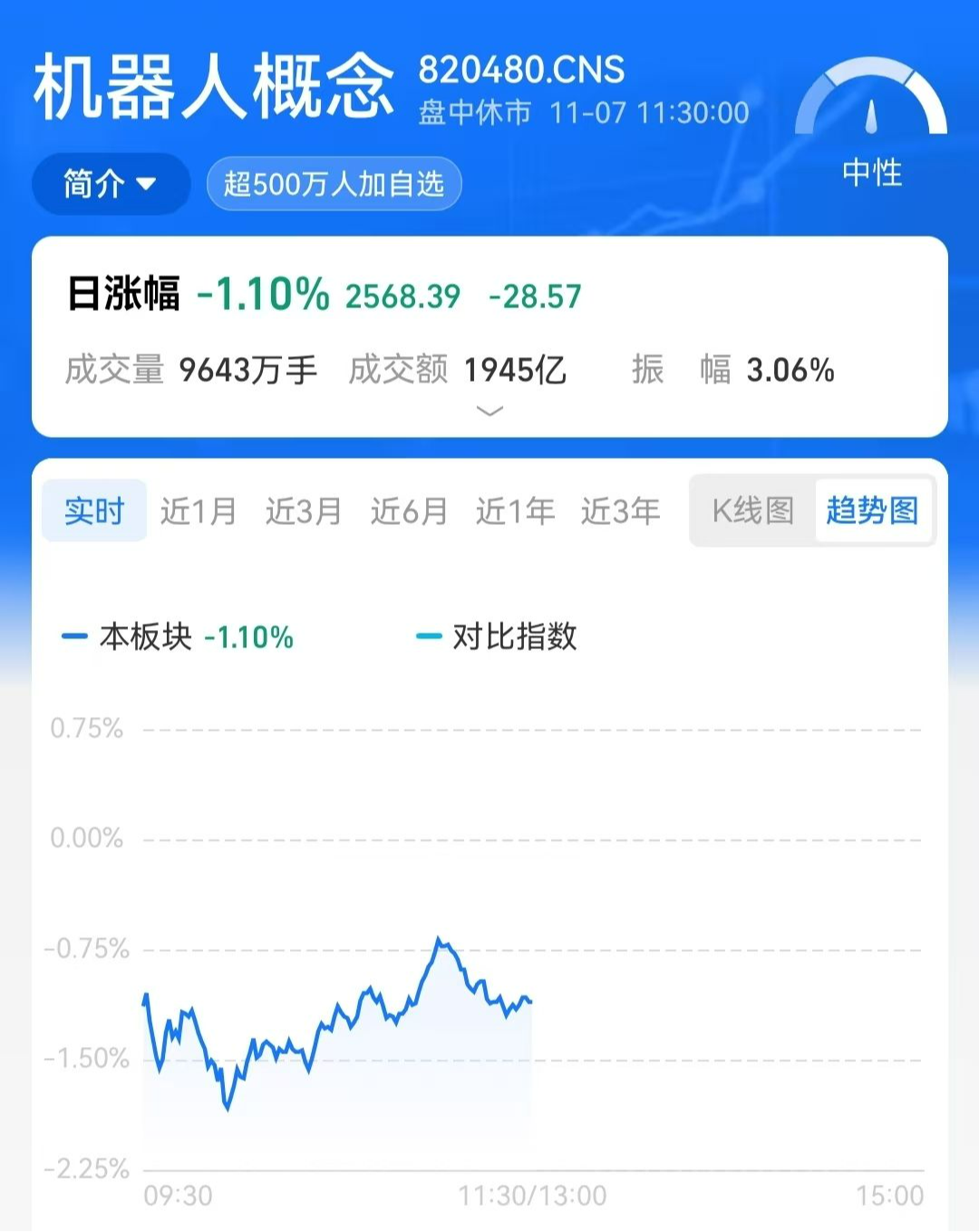Switch to the K线图 view
Image resolution: width=979 pixels, height=1232 pixels.
[x=753, y=510]
